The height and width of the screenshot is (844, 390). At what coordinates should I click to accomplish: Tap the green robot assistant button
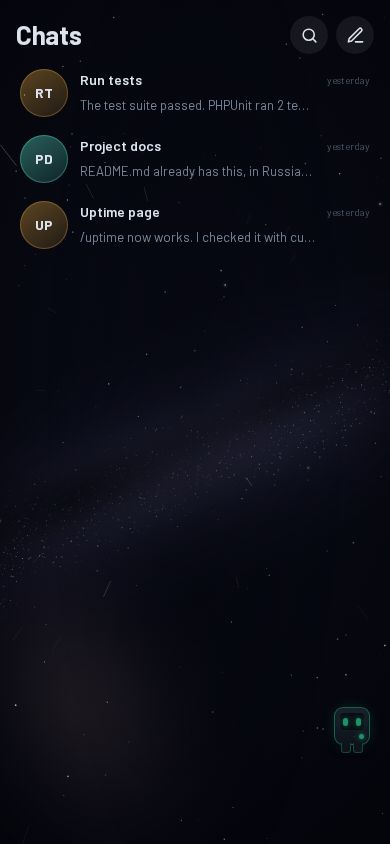click(352, 729)
